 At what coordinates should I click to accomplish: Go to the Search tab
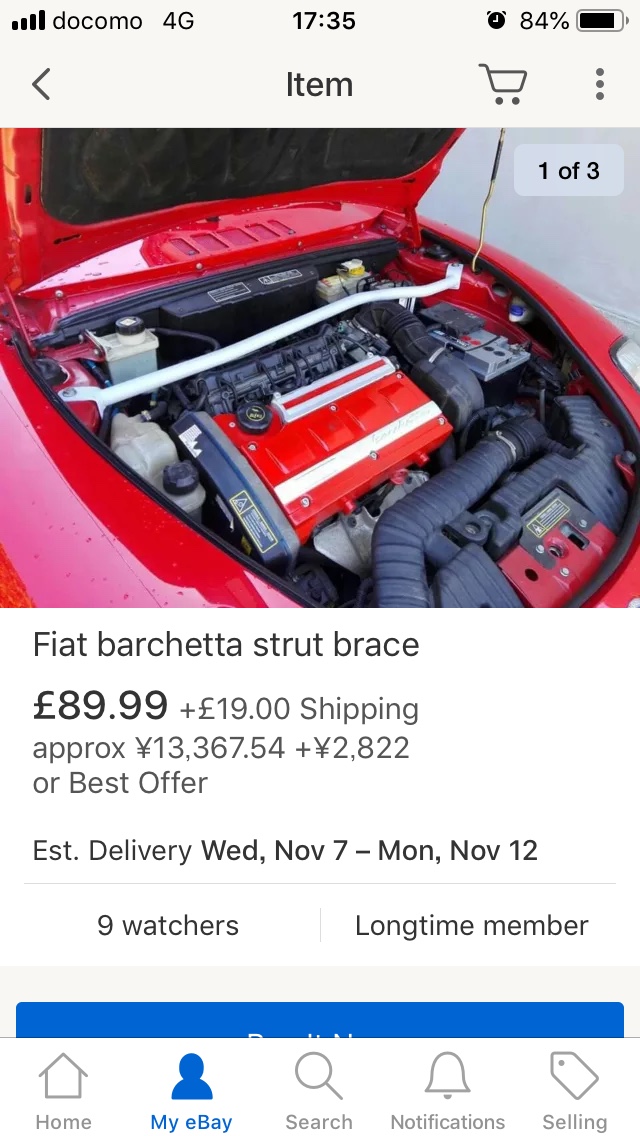click(x=319, y=1092)
